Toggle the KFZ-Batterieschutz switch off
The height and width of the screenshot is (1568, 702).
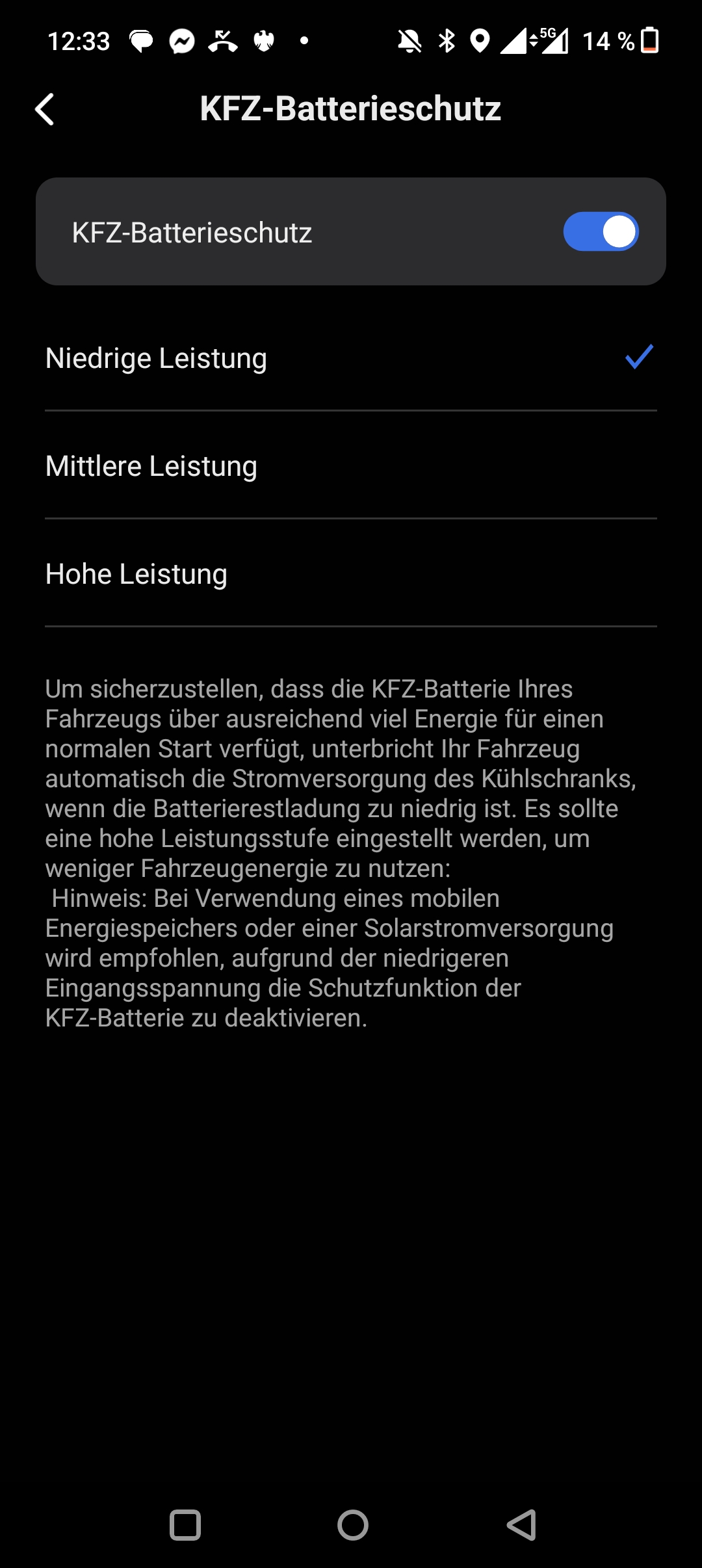click(601, 232)
